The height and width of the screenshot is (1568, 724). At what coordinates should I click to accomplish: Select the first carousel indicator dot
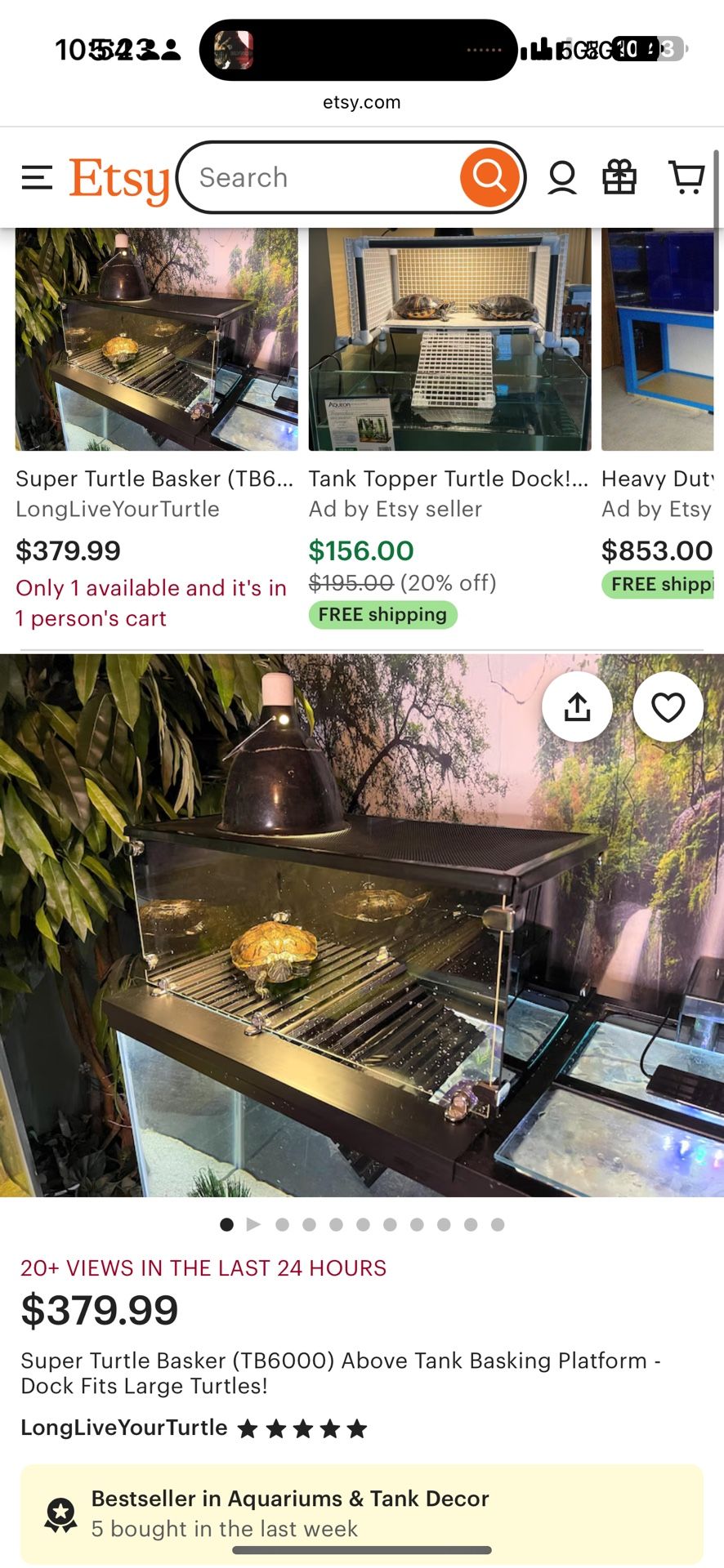click(227, 1224)
